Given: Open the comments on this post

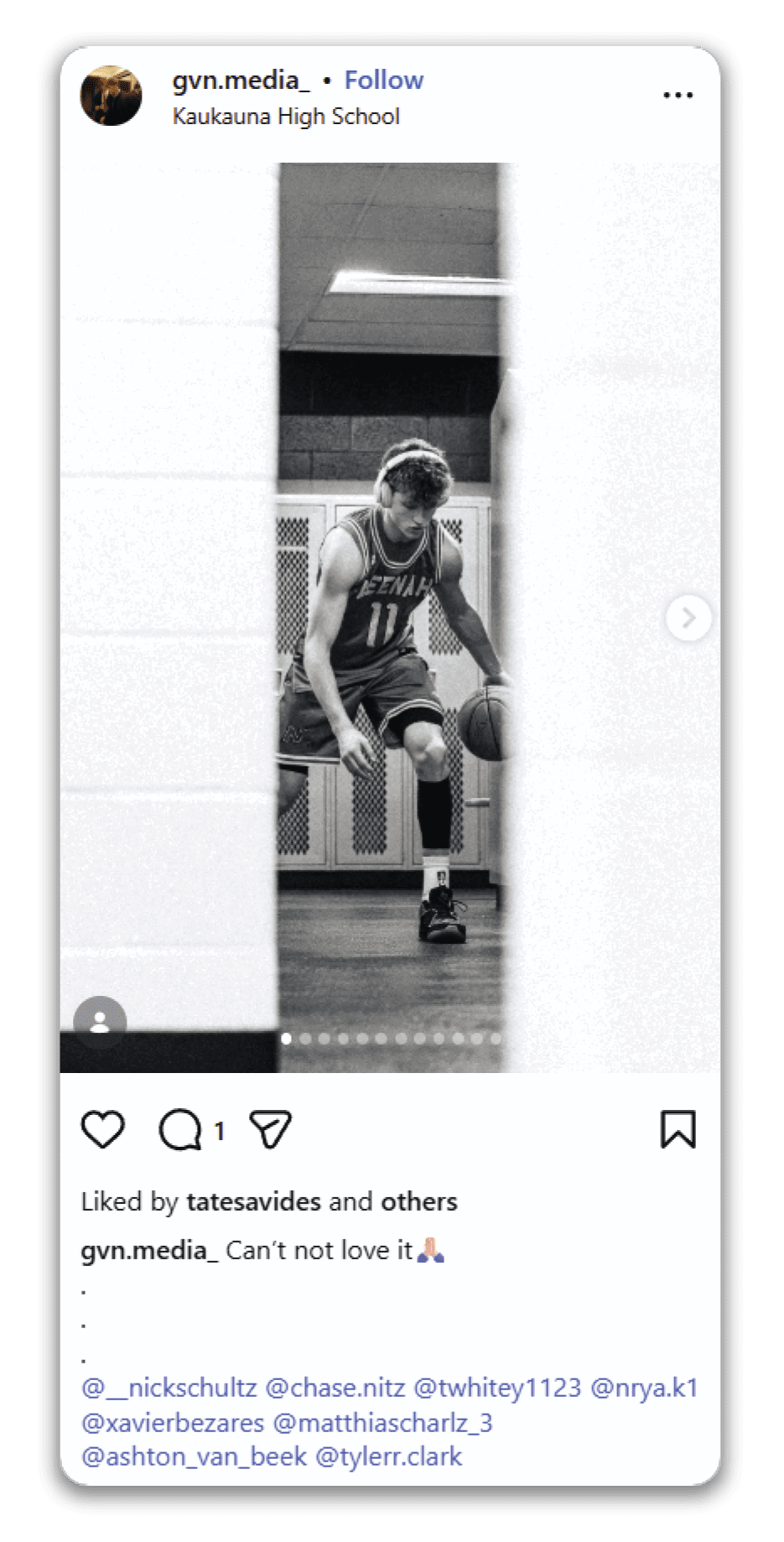Looking at the screenshot, I should pos(180,1129).
